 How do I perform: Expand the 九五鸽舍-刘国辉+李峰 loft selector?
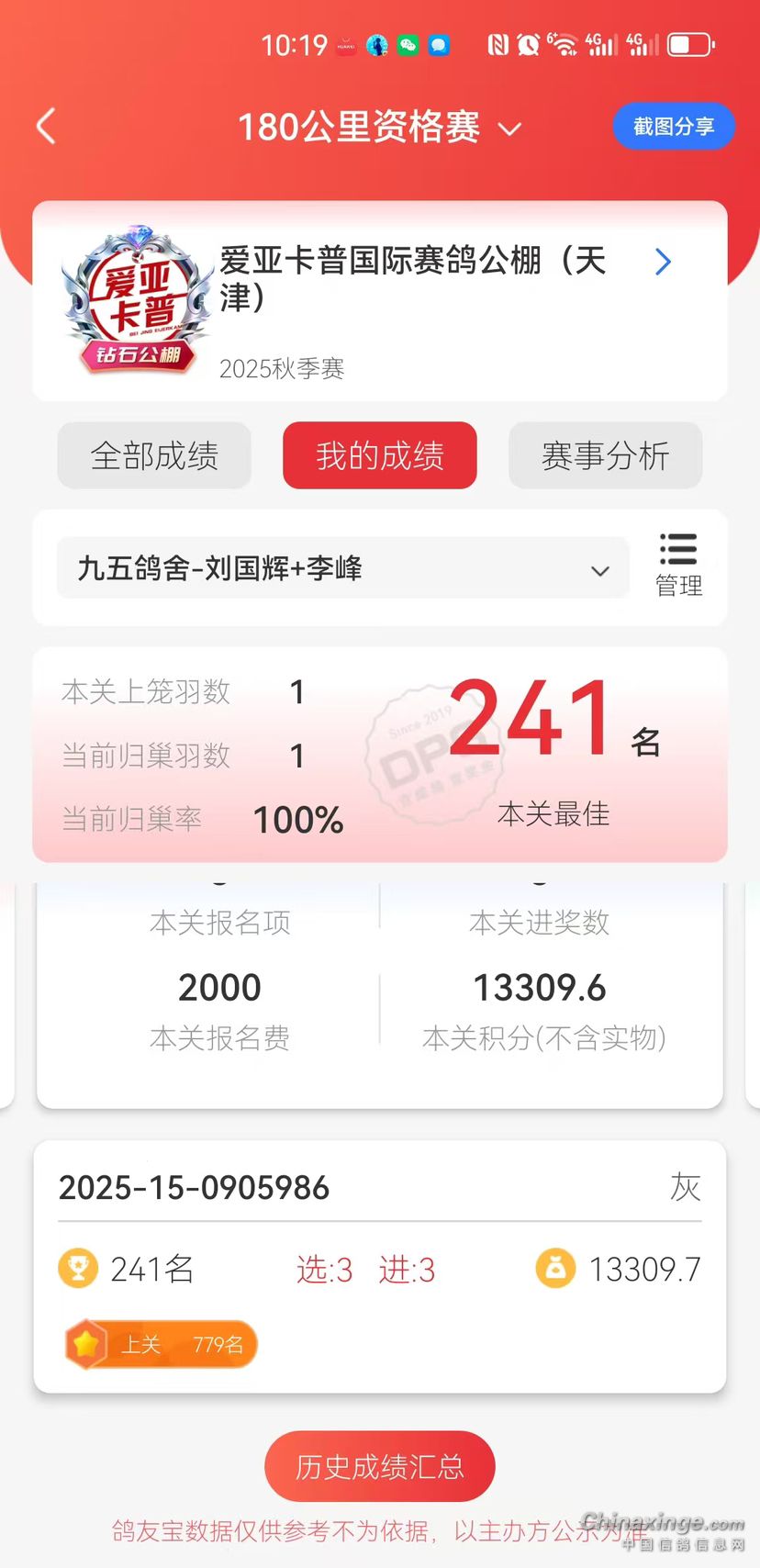(343, 568)
